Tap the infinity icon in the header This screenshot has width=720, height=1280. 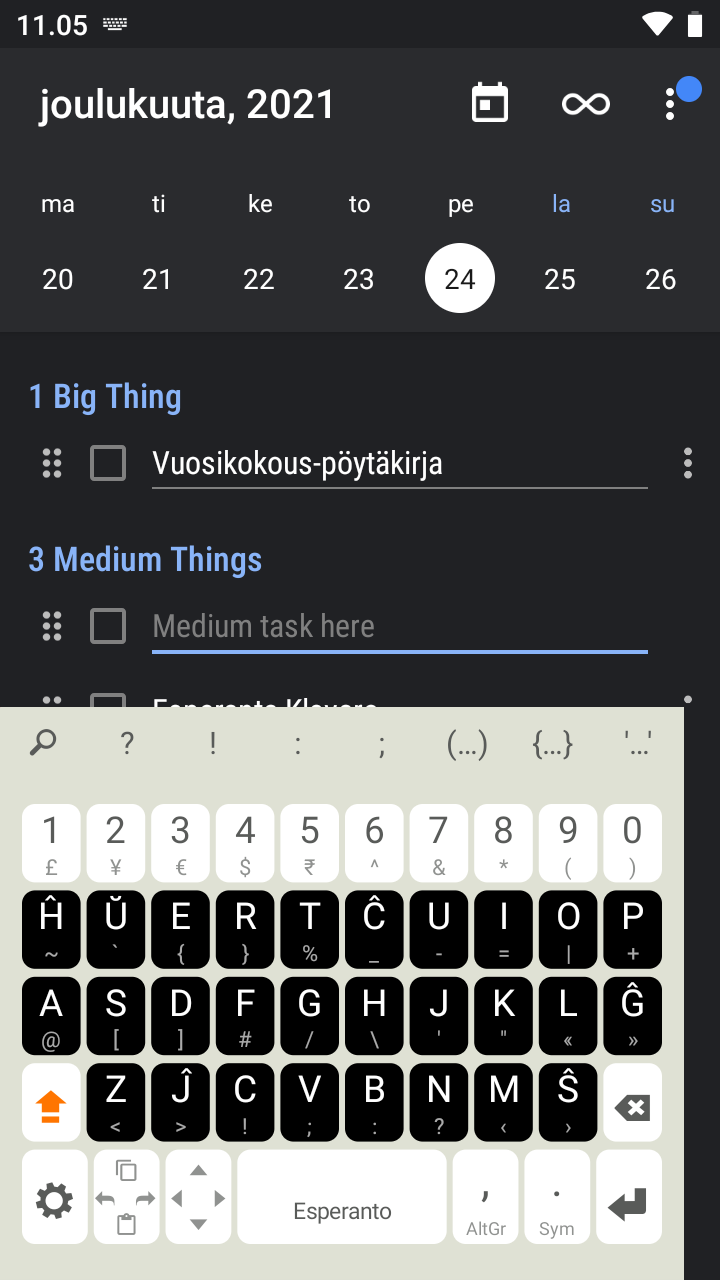[x=586, y=104]
